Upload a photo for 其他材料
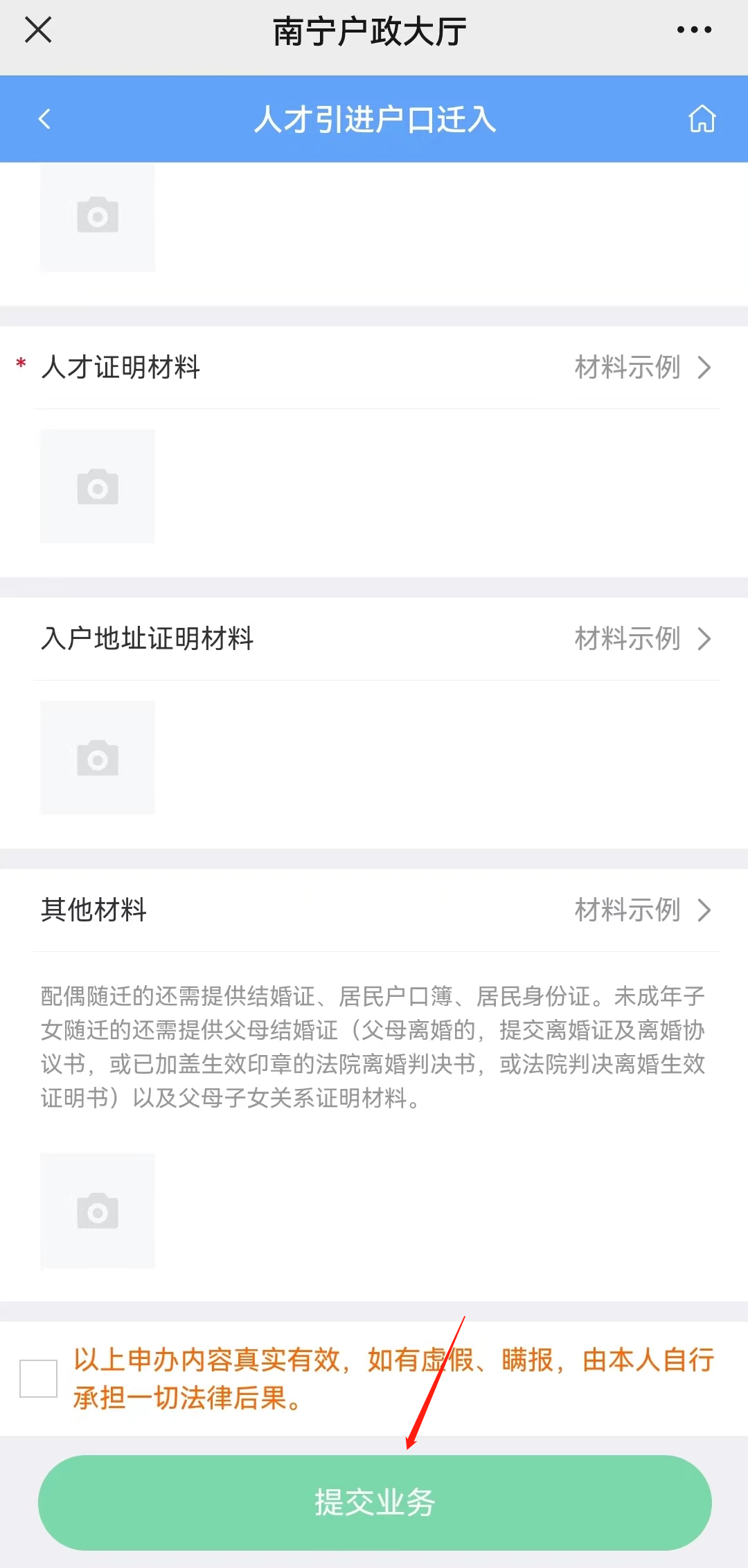This screenshot has width=748, height=1568. tap(98, 1211)
